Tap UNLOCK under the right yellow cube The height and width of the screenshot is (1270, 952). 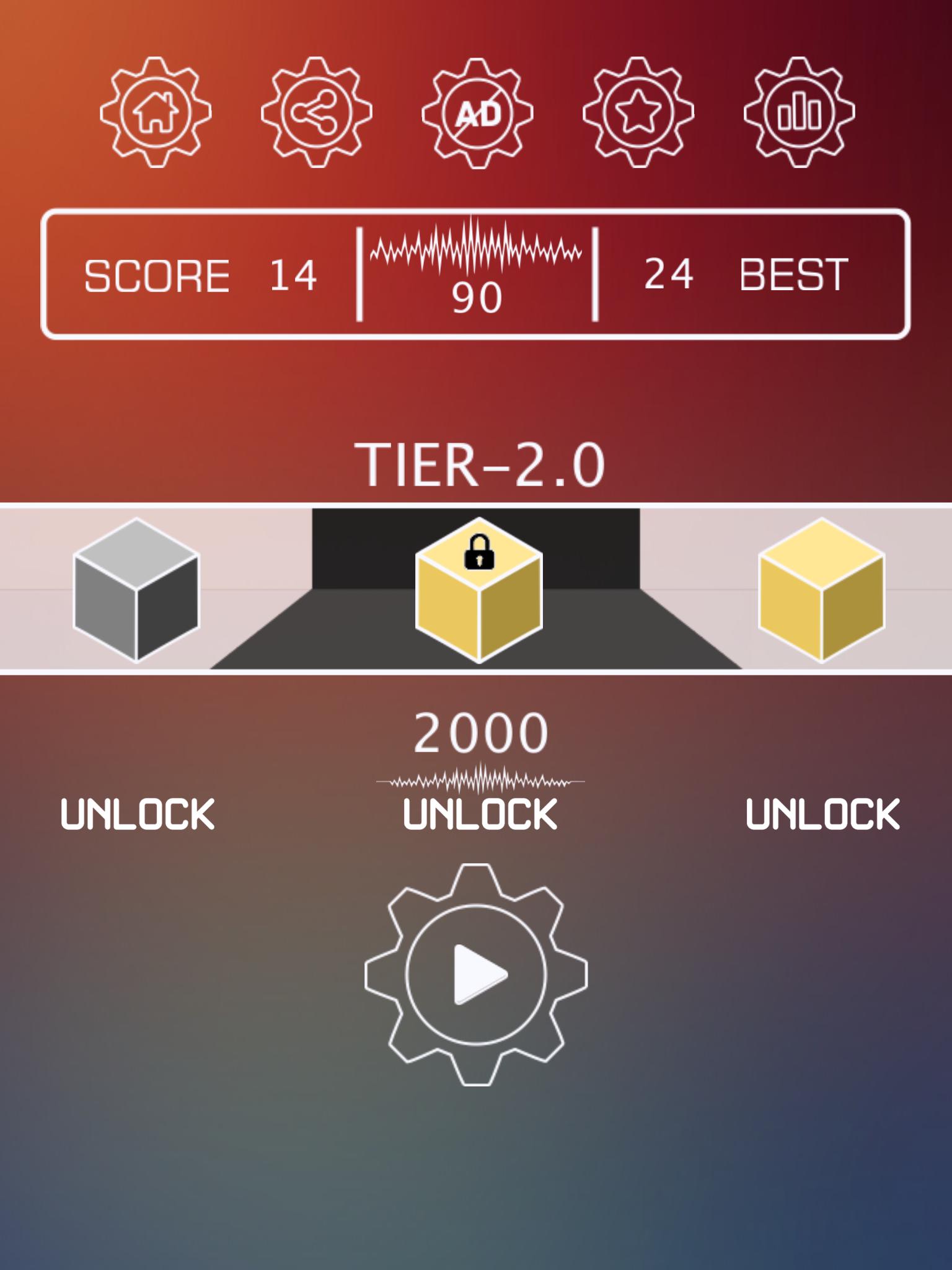[822, 814]
